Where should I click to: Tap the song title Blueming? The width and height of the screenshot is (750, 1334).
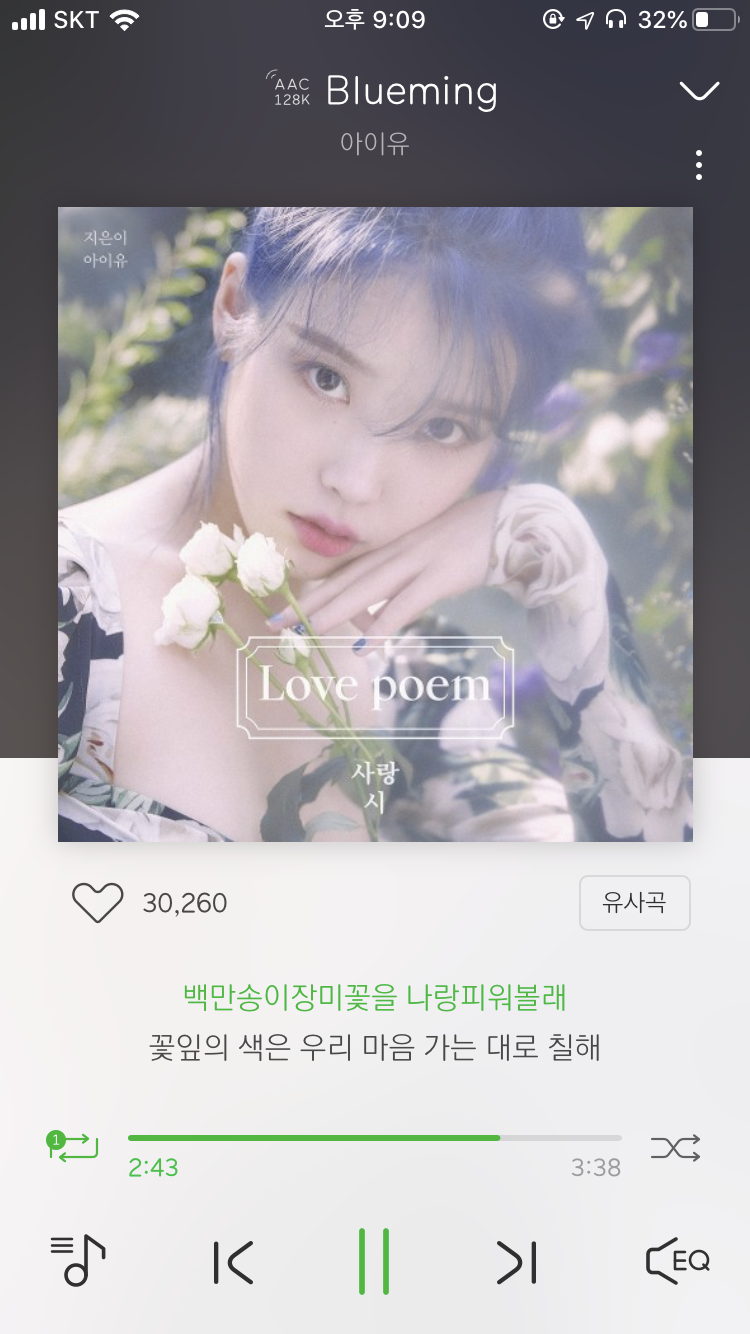click(412, 90)
